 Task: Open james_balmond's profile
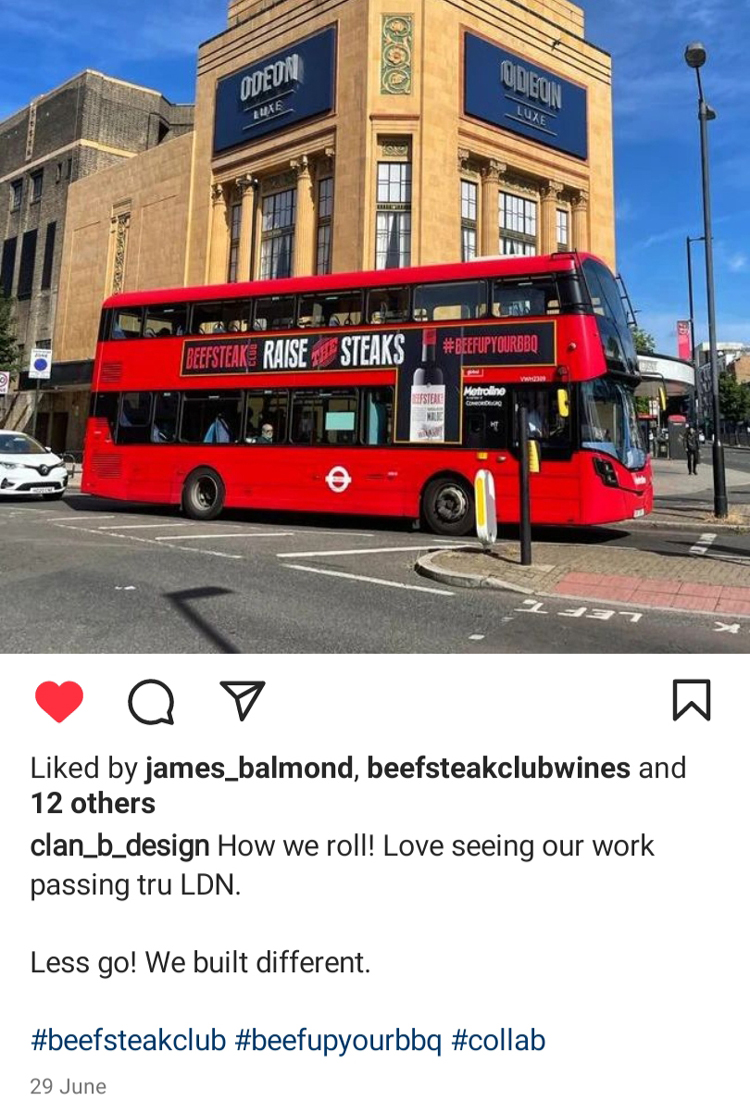point(249,768)
